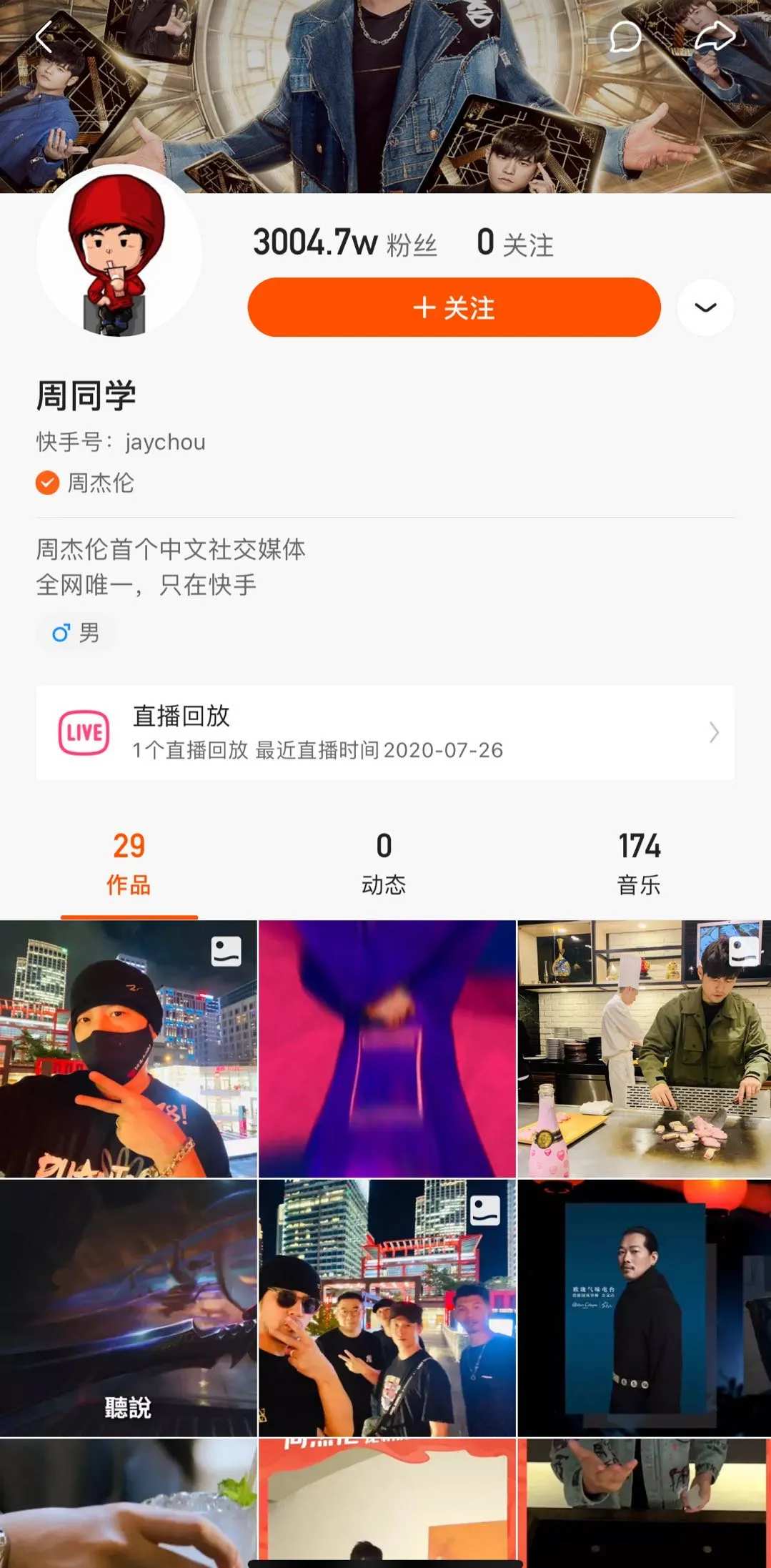Open the video of man cooking at teppanyaki grill

point(644,1049)
